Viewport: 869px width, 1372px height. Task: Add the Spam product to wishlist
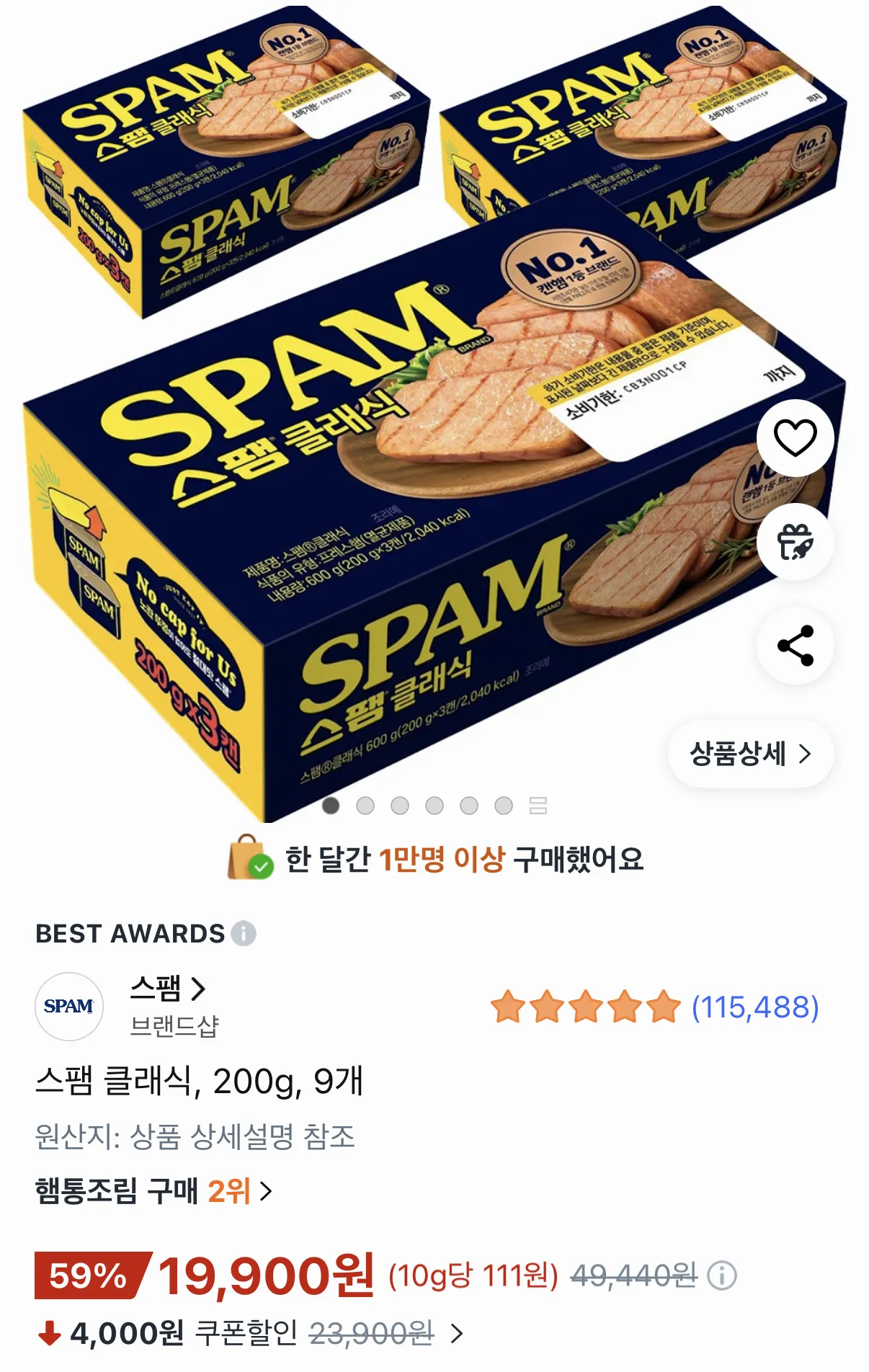click(795, 437)
